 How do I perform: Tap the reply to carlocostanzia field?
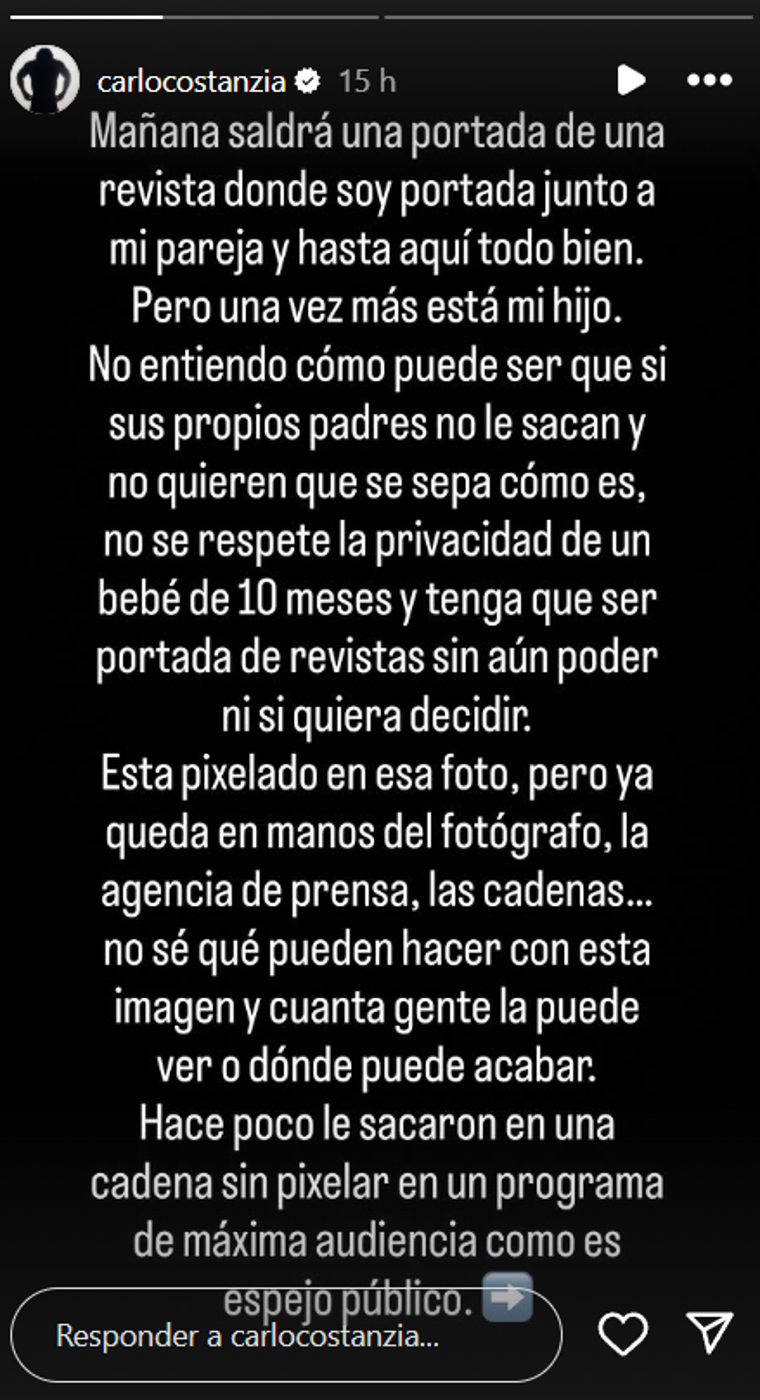pyautogui.click(x=286, y=1336)
